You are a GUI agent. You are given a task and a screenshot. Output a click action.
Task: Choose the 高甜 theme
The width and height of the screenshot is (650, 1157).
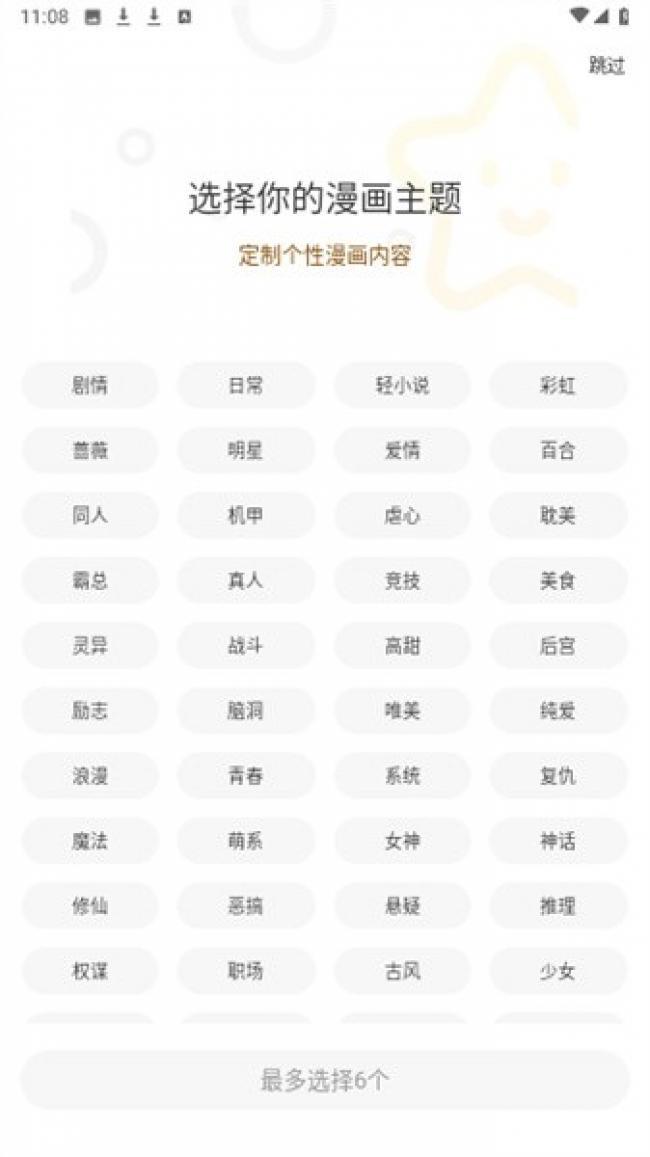[x=402, y=645]
